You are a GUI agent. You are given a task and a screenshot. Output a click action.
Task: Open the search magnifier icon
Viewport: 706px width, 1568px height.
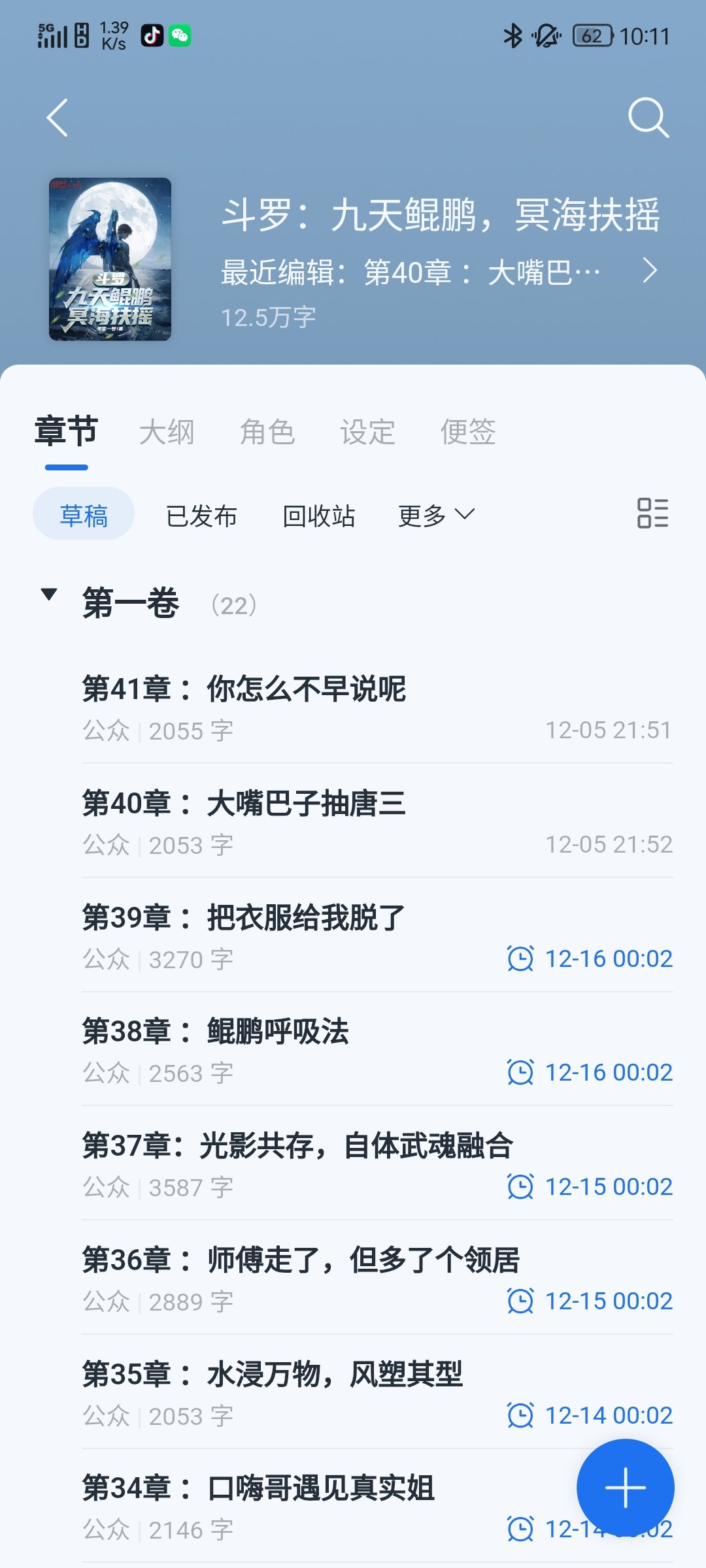[648, 118]
